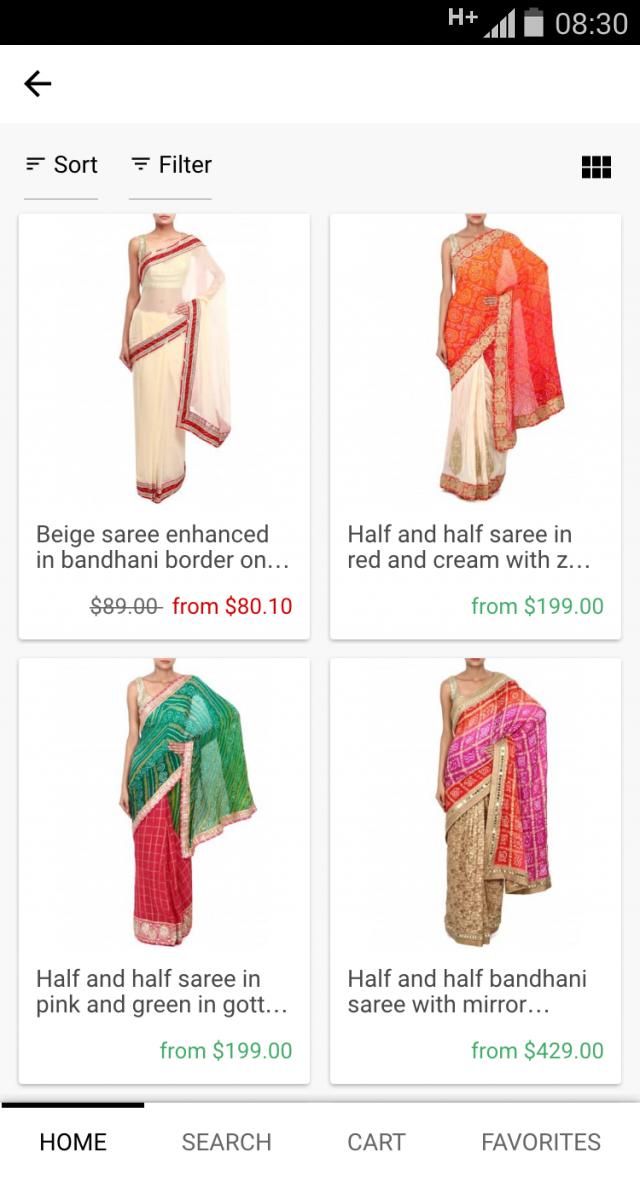Open the Sort options
Image resolution: width=640 pixels, height=1181 pixels.
coord(62,165)
